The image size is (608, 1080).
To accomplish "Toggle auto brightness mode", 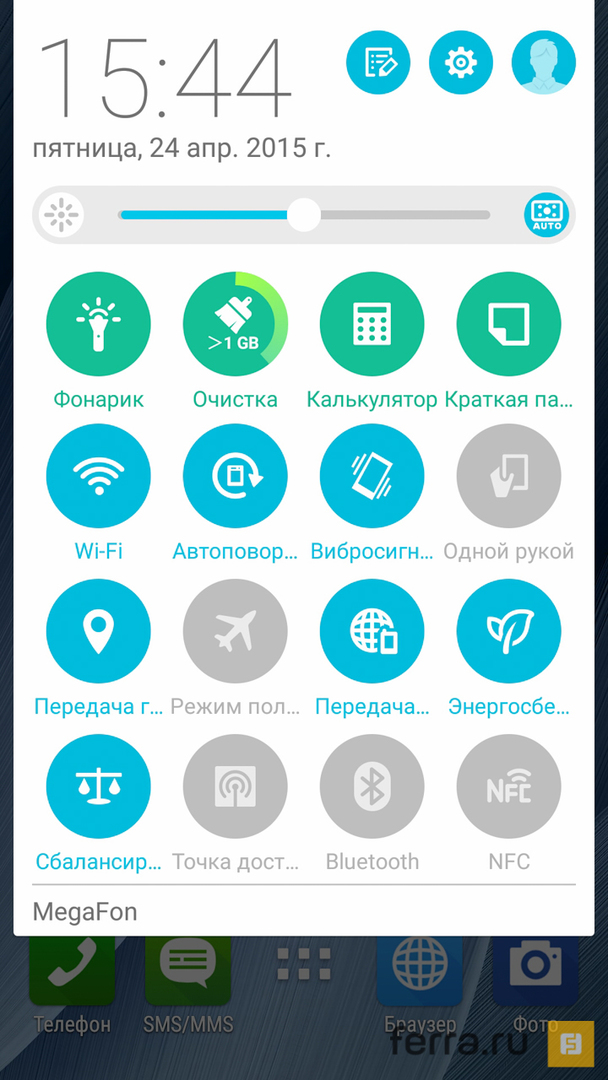I will (x=546, y=215).
